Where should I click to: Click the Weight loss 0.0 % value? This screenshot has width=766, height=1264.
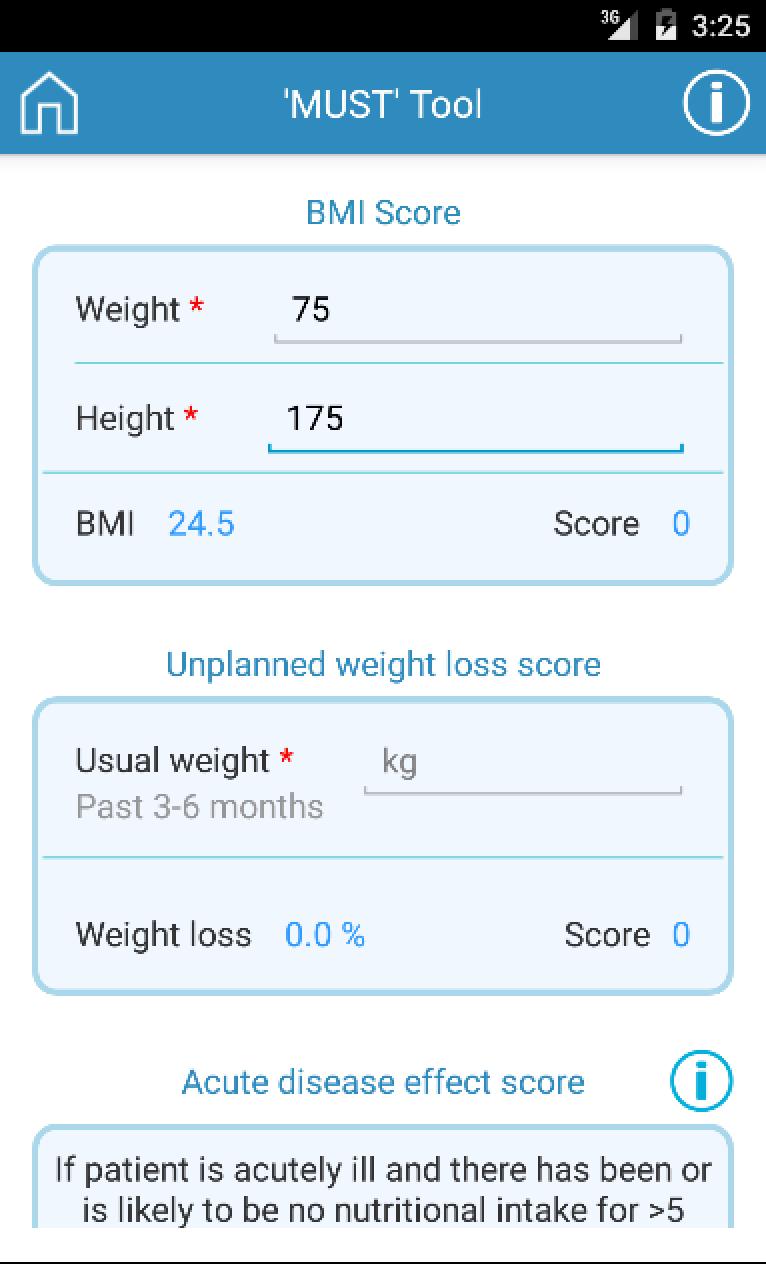(x=325, y=934)
